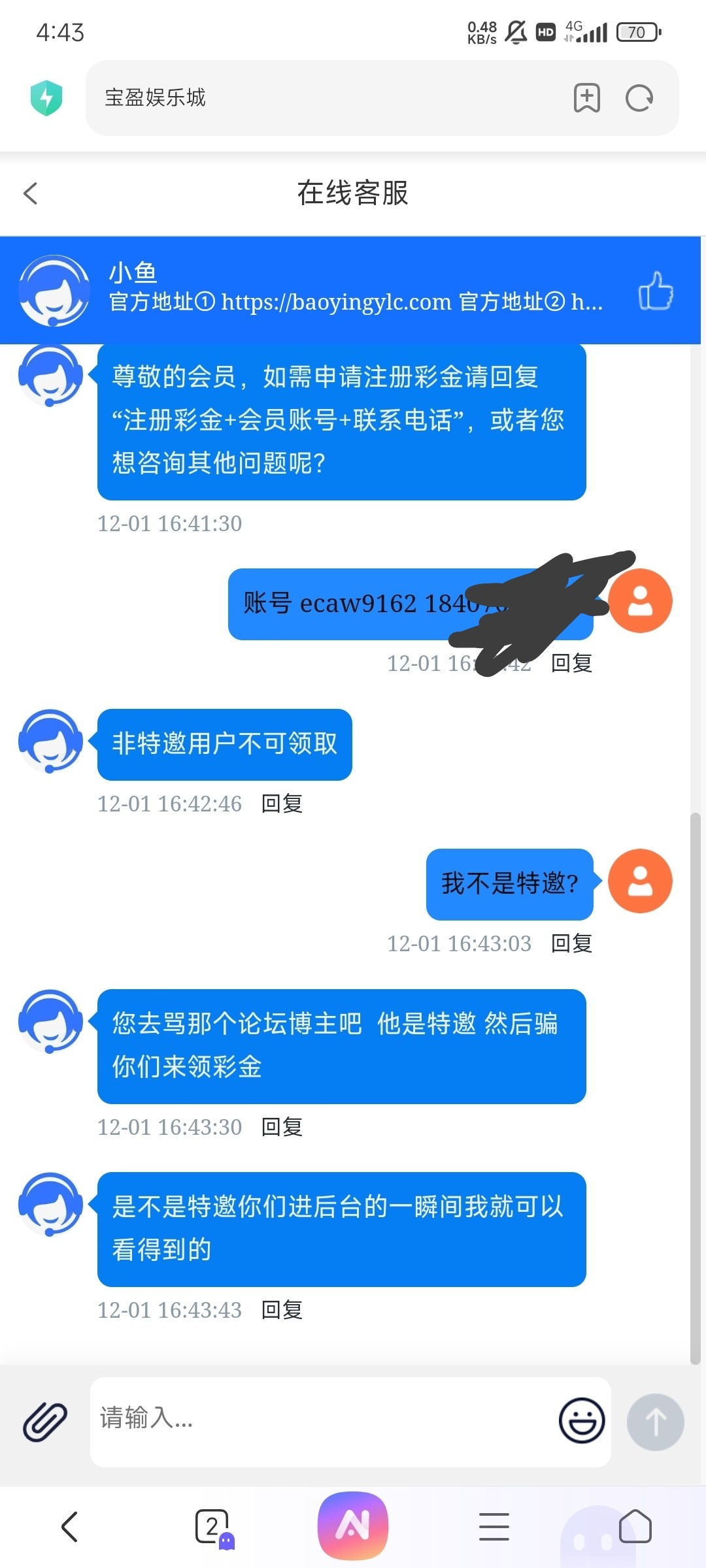This screenshot has height=1568, width=706.
Task: Open the browser security shield
Action: (x=46, y=98)
